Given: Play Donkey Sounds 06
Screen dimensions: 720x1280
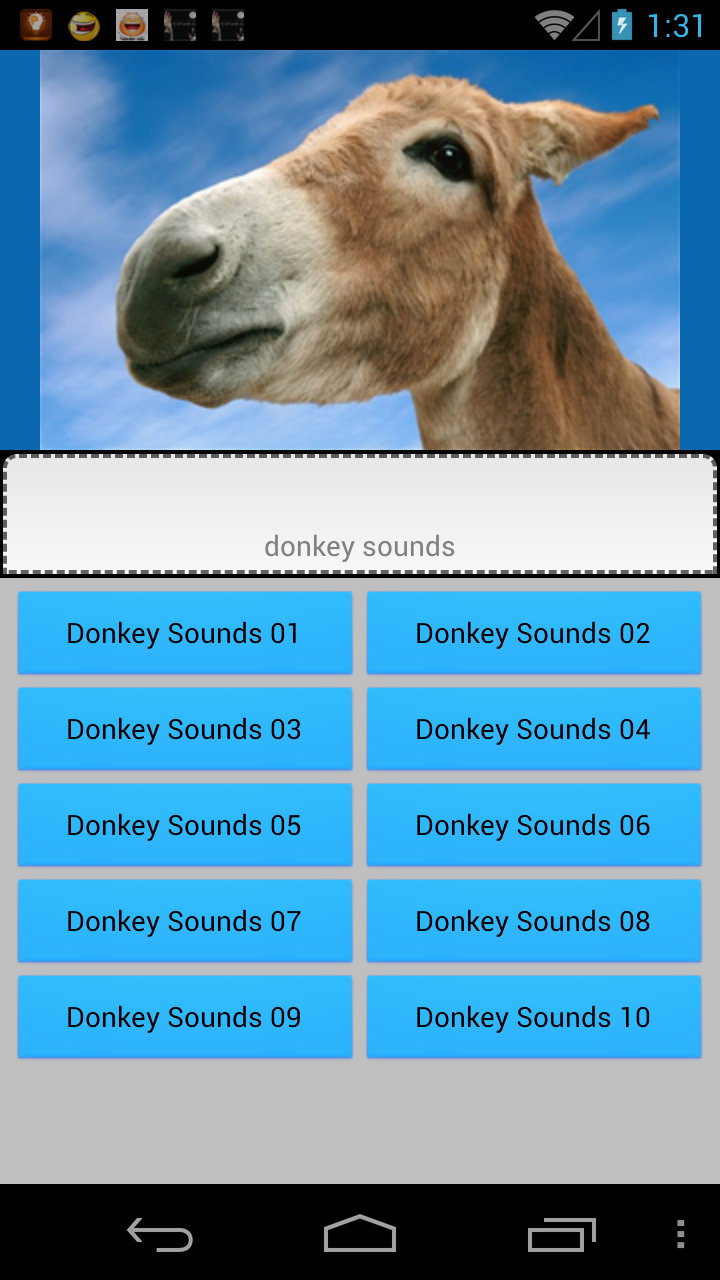Looking at the screenshot, I should click(534, 825).
